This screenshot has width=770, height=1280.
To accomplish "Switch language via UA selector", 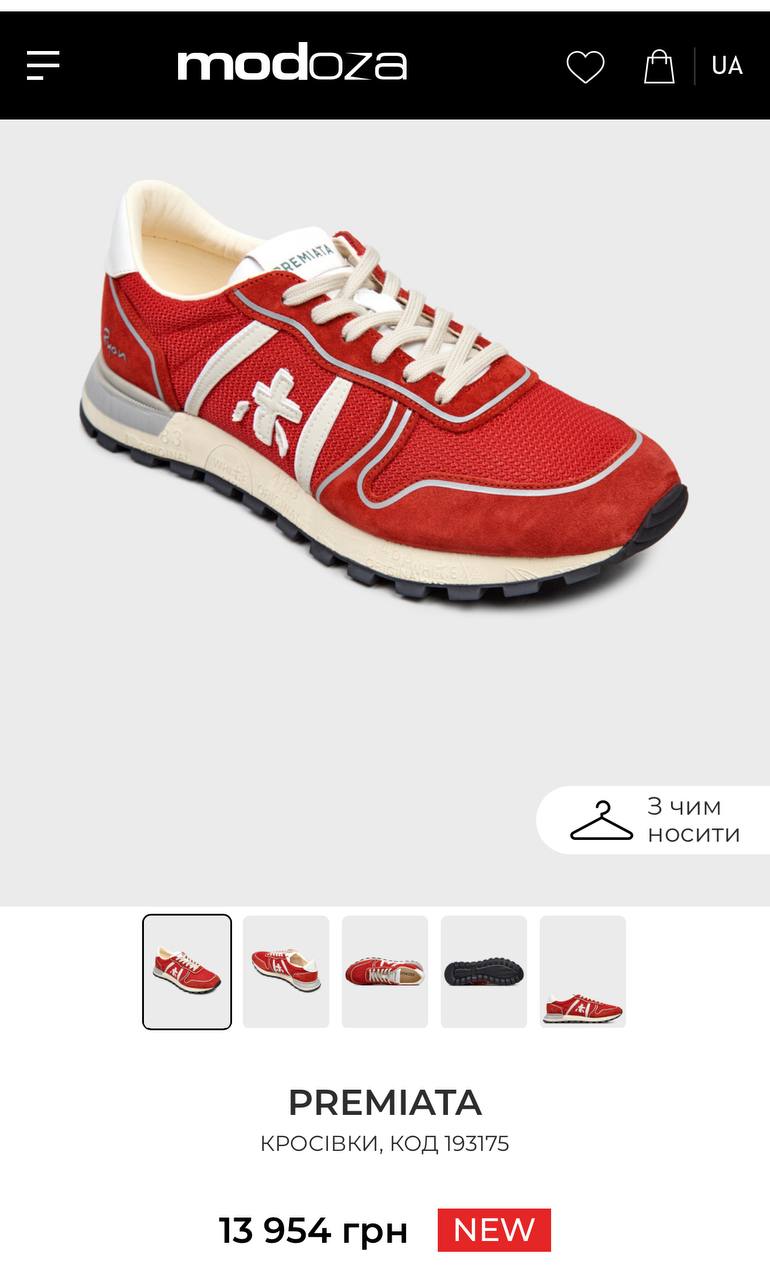I will point(727,66).
